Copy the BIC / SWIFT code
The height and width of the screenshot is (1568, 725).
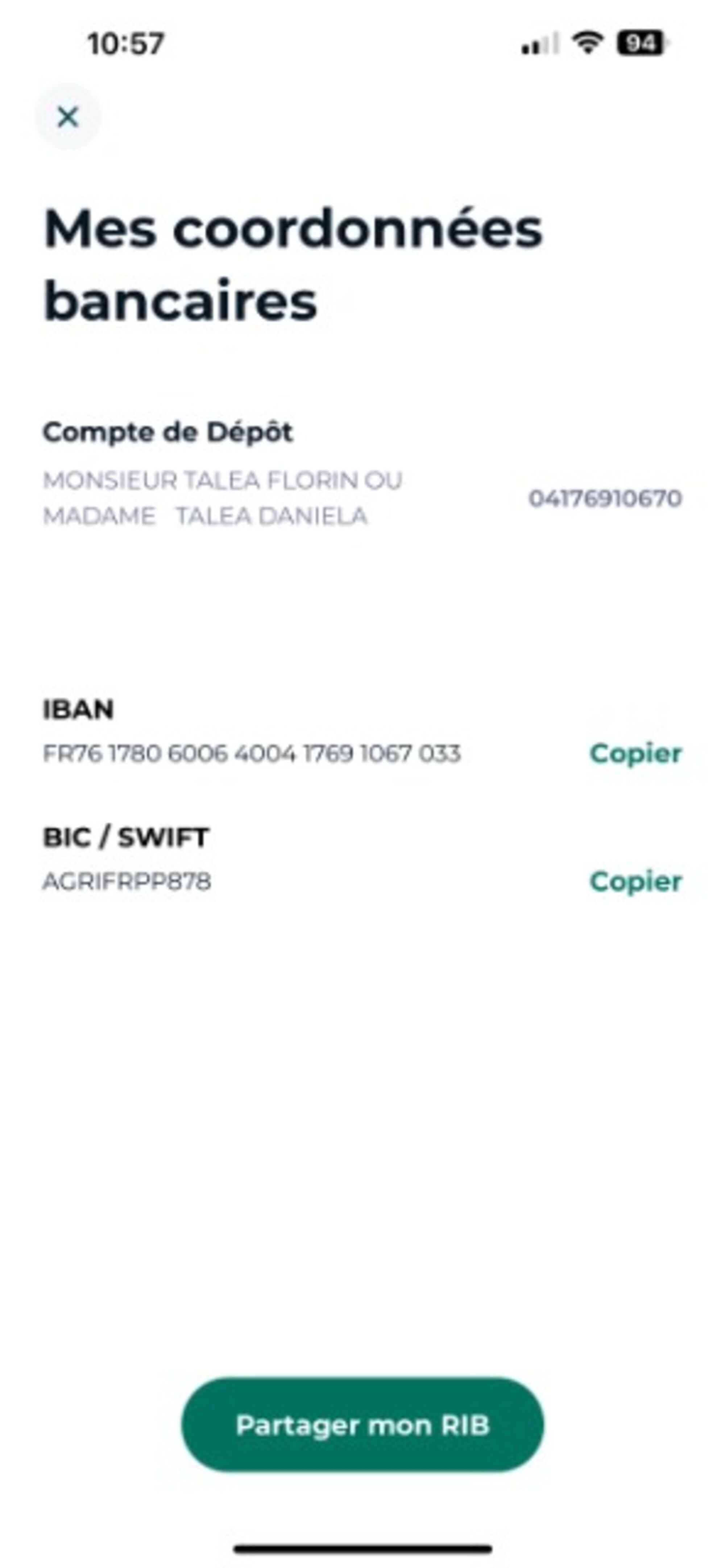click(x=635, y=882)
